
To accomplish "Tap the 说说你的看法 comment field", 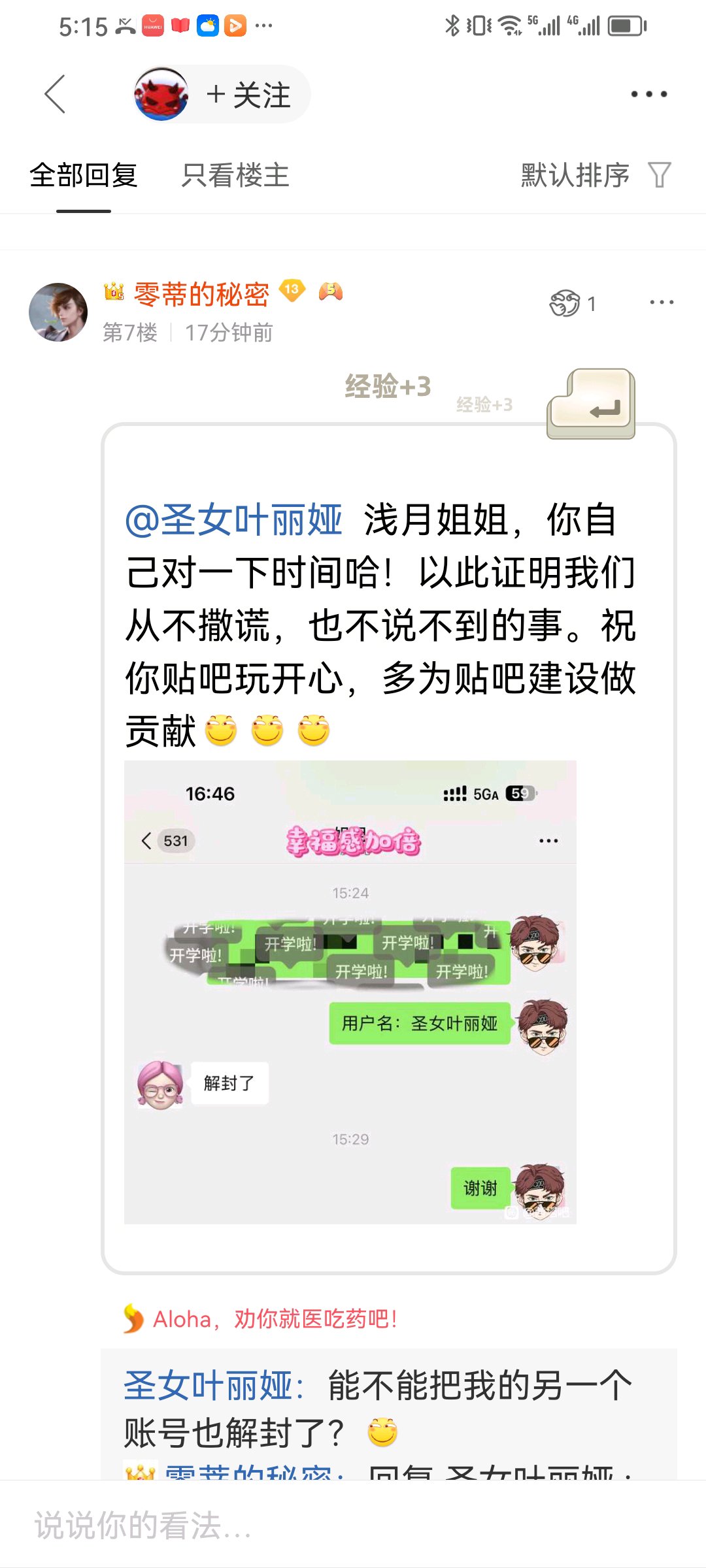I will tap(353, 1526).
